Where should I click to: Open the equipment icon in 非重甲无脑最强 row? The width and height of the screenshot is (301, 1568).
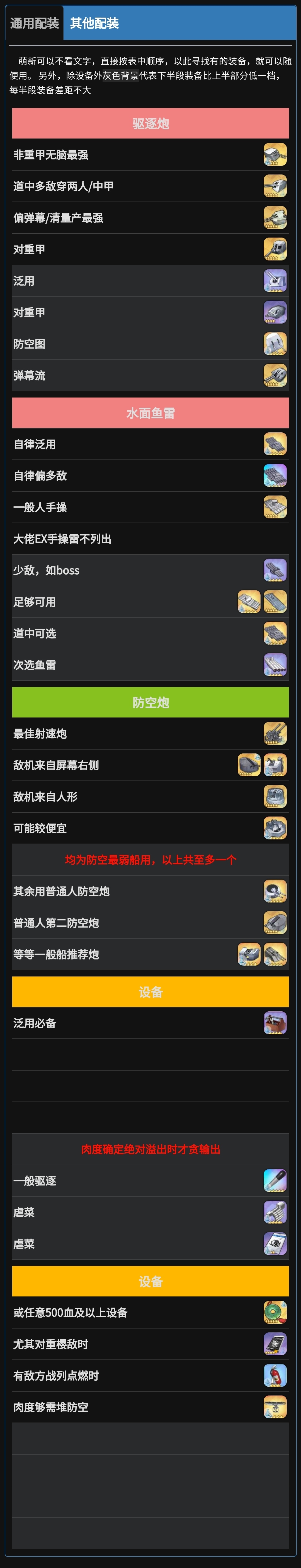275,155
